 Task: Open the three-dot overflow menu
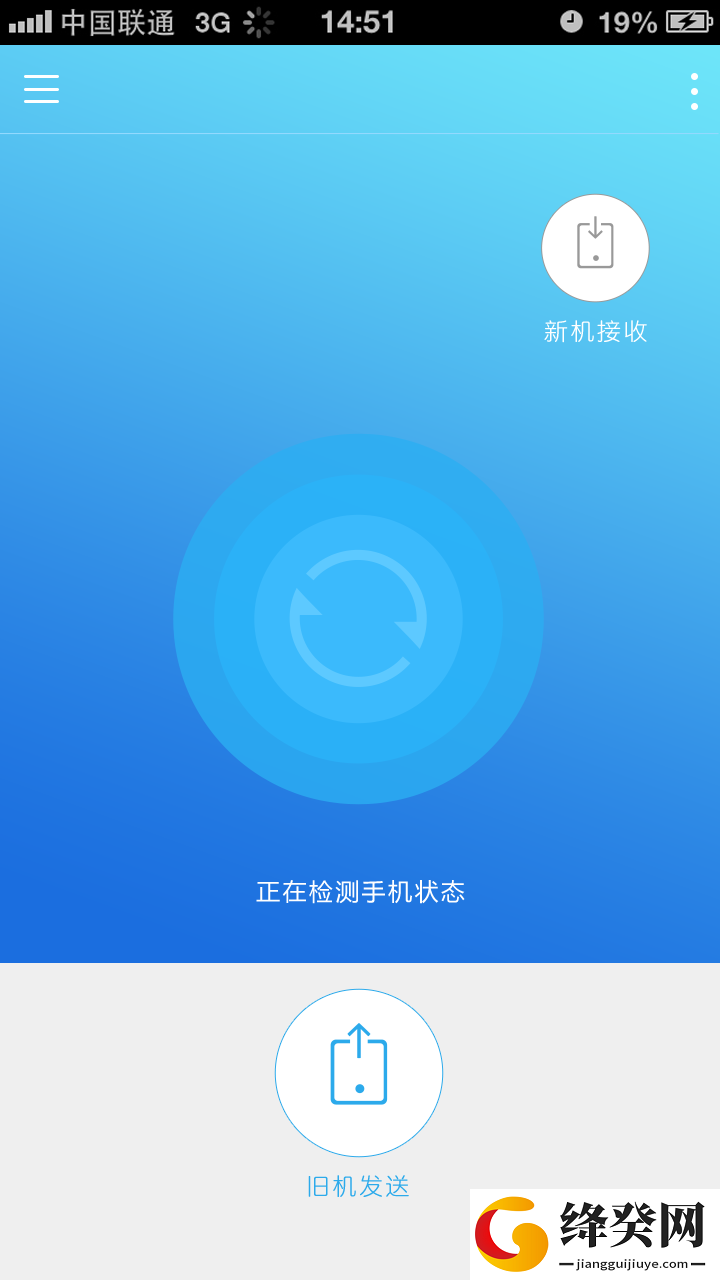coord(694,91)
